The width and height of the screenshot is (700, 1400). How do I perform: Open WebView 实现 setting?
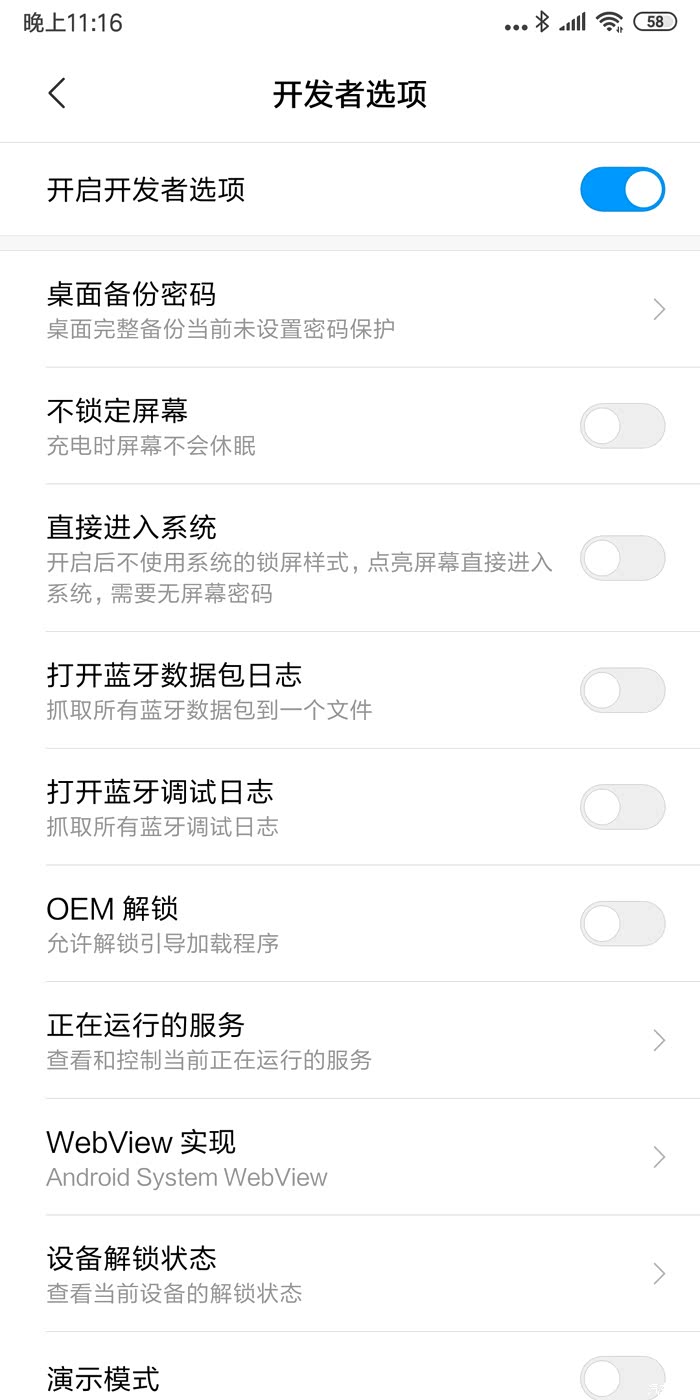tap(350, 1157)
